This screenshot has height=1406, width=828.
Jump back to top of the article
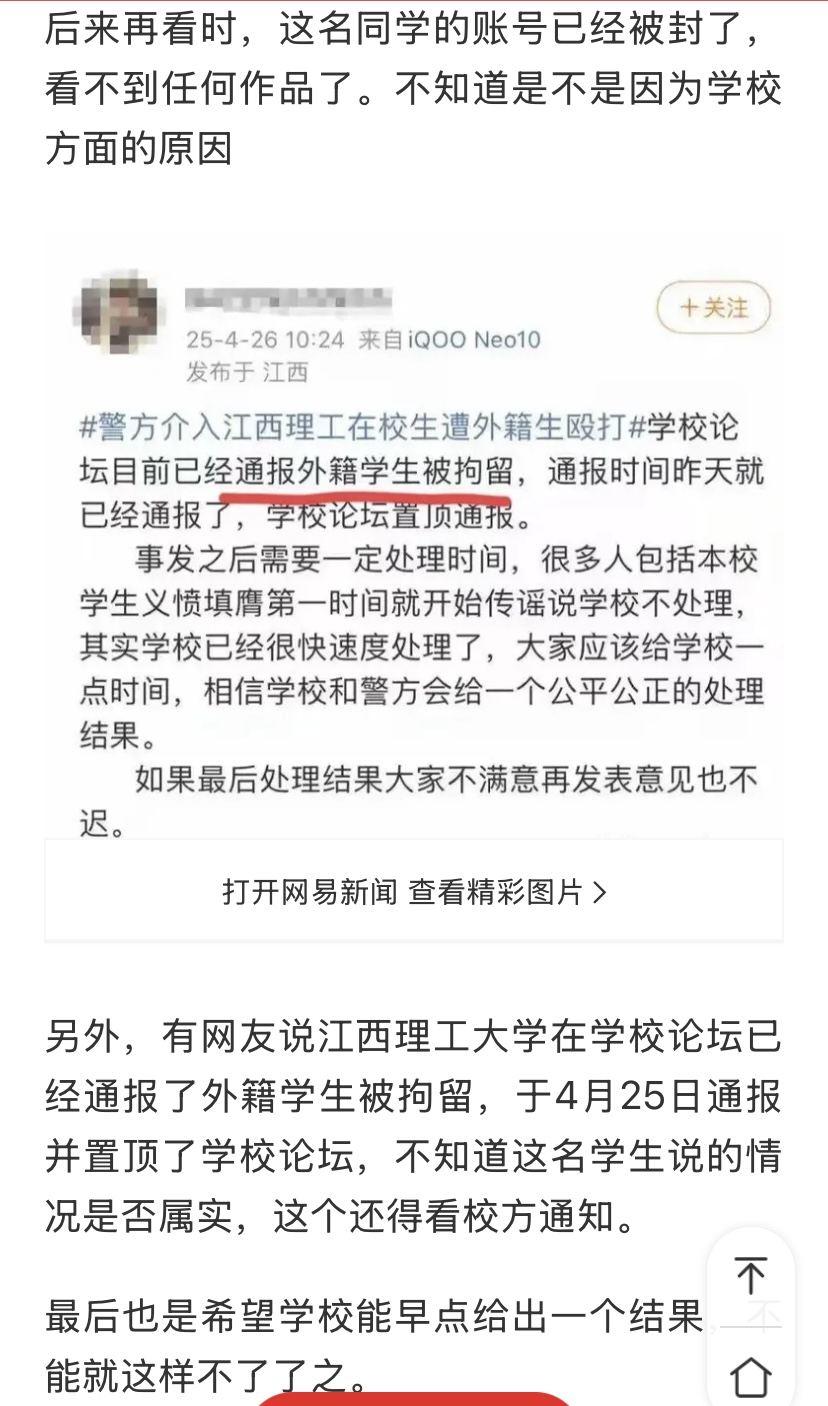coord(750,1276)
